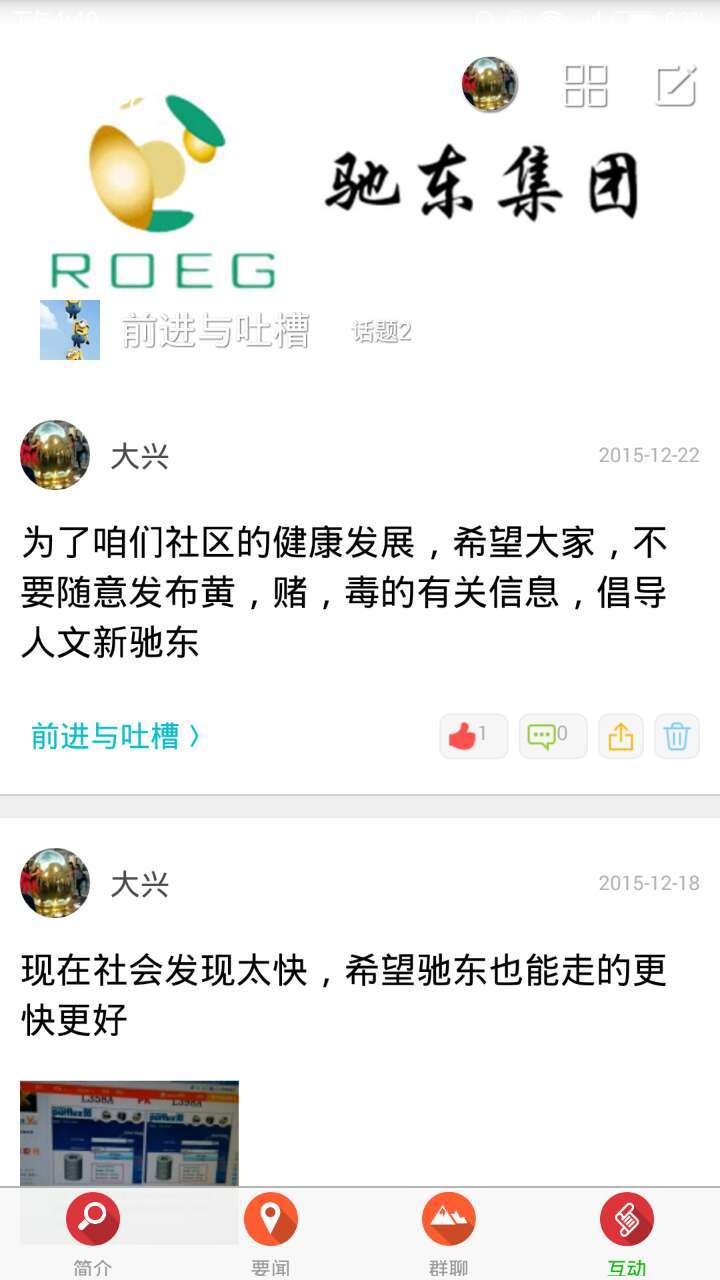
Task: Follow the 前进与吐槽 link under the post
Action: [115, 737]
